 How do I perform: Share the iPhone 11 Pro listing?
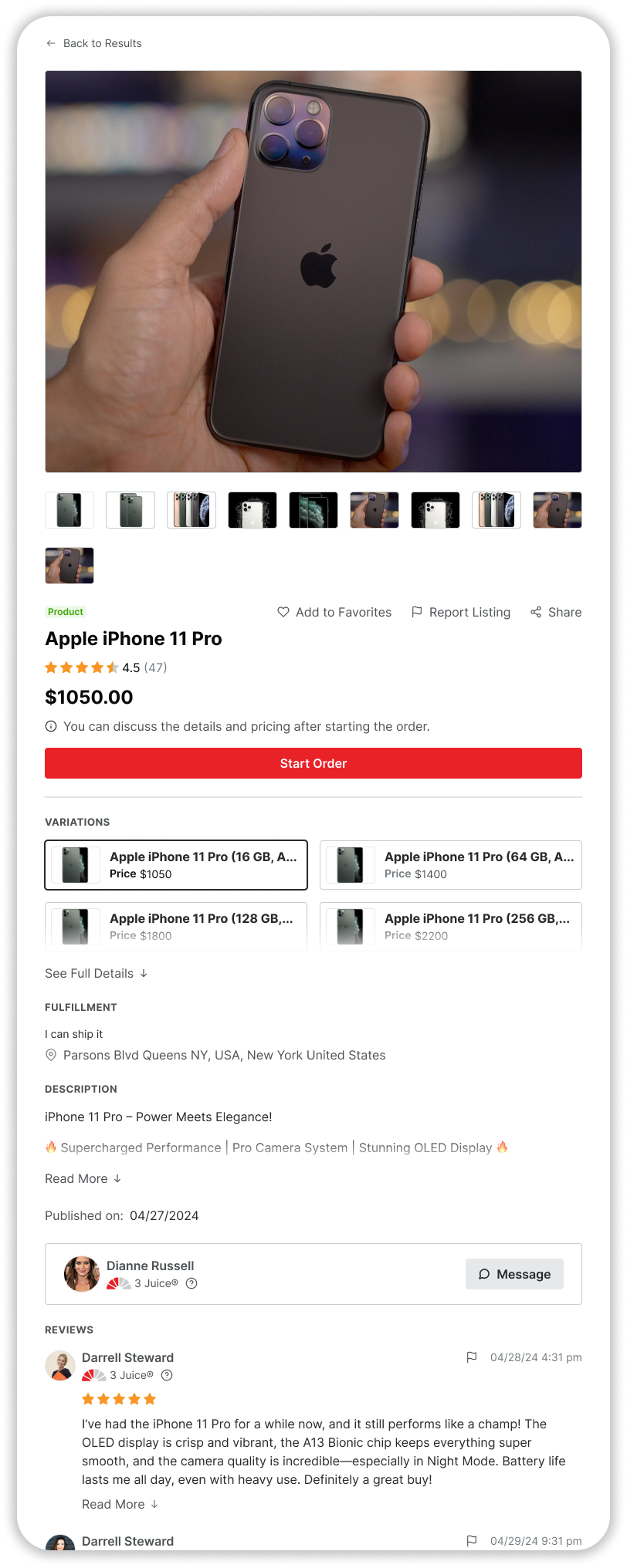pyautogui.click(x=556, y=612)
